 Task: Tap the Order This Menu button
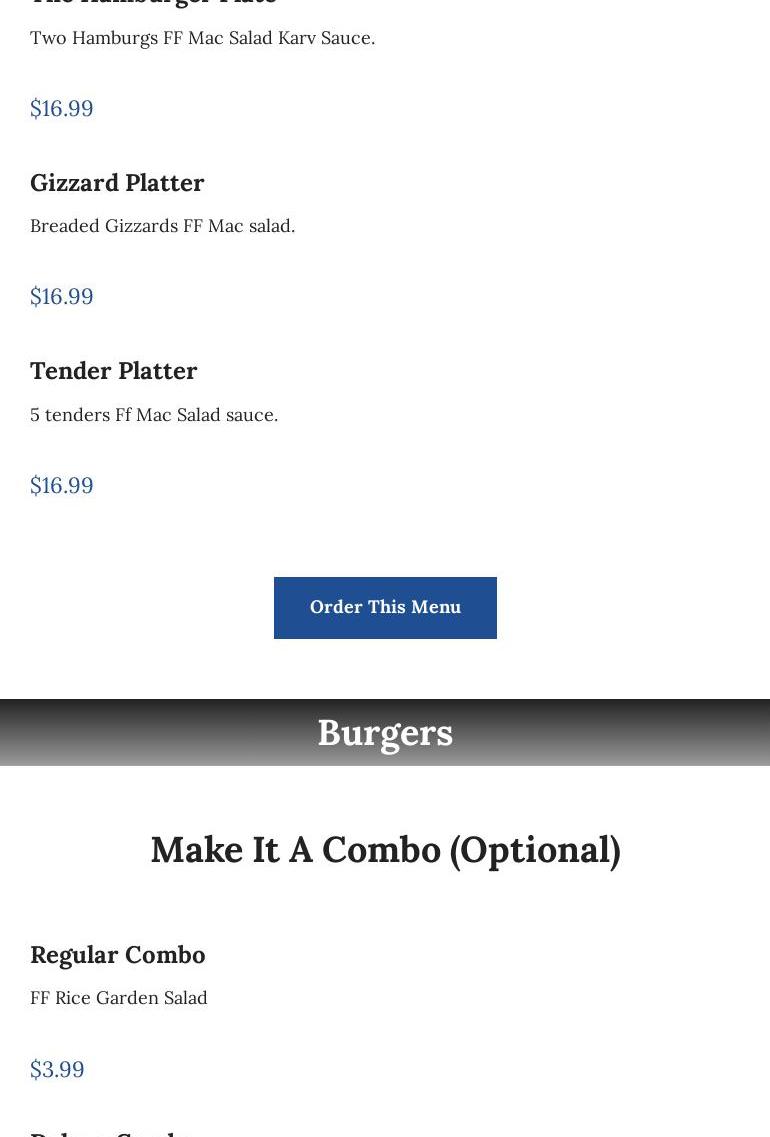coord(385,607)
